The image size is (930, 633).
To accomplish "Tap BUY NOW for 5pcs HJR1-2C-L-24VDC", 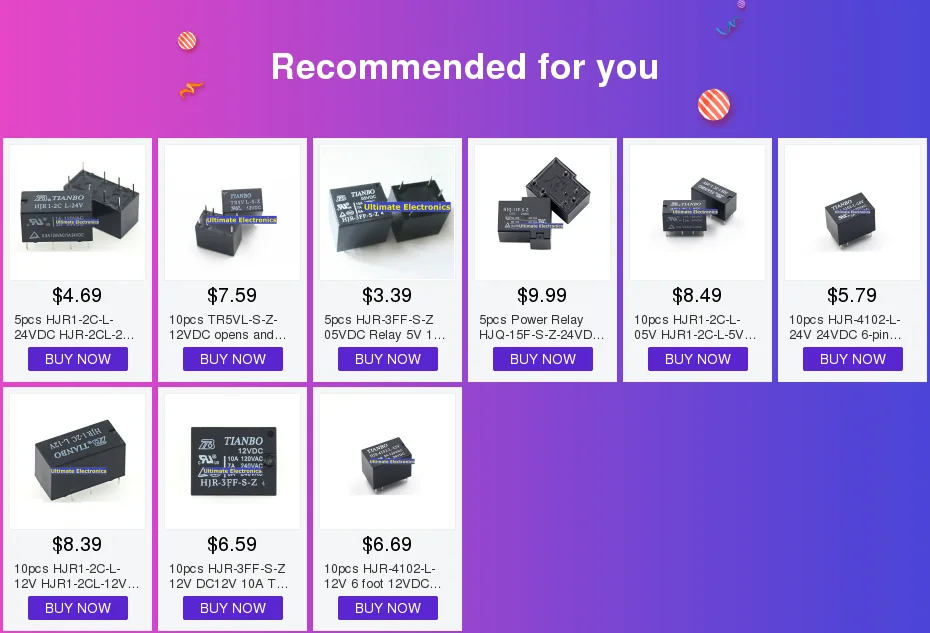I will (78, 359).
